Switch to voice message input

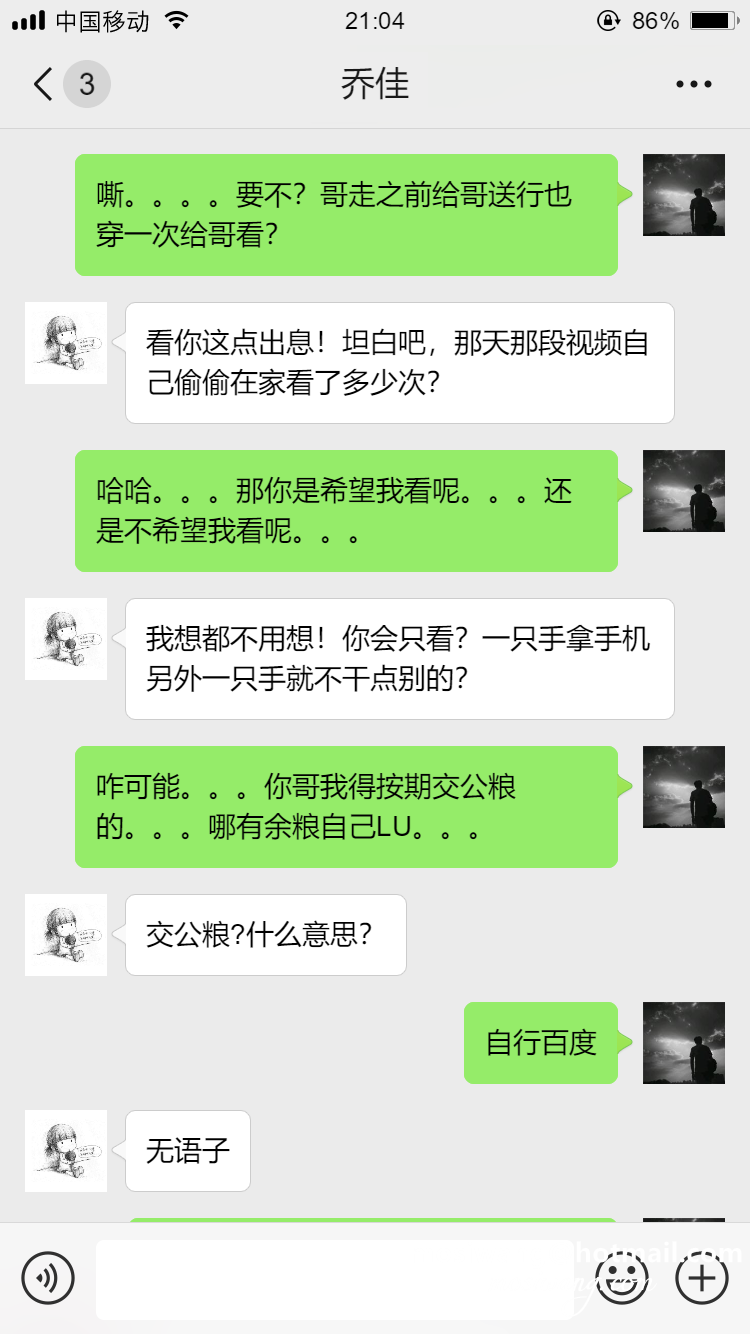point(48,1278)
